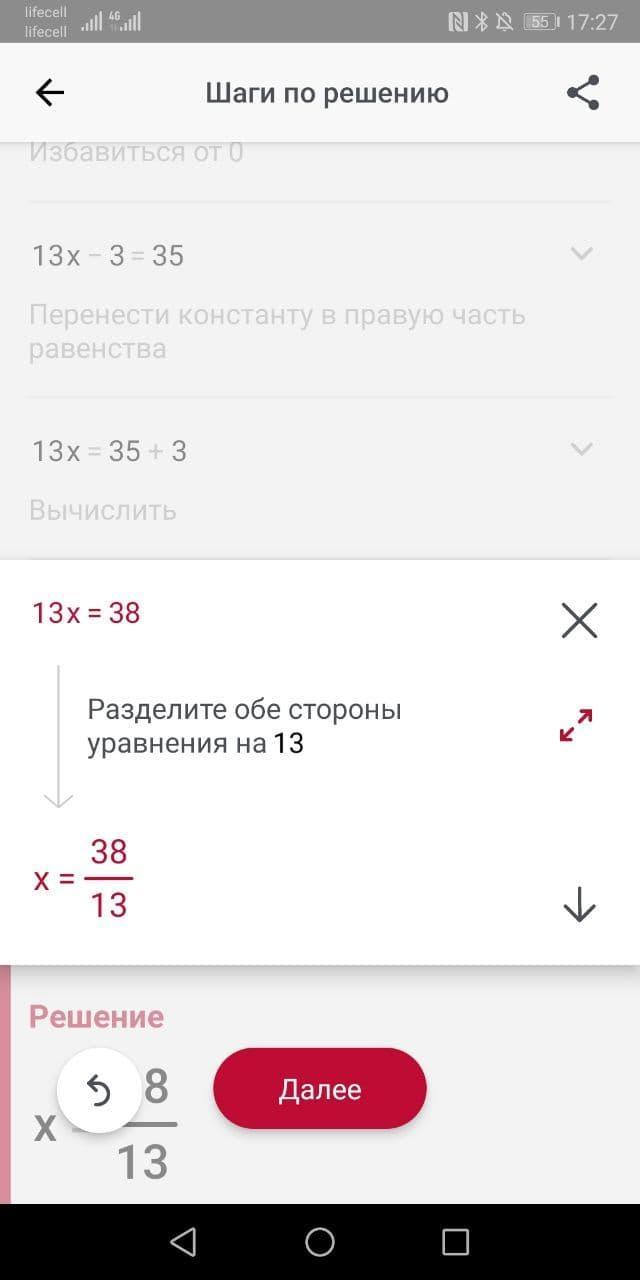Tap the Далее button
This screenshot has height=1280, width=640.
[320, 1089]
